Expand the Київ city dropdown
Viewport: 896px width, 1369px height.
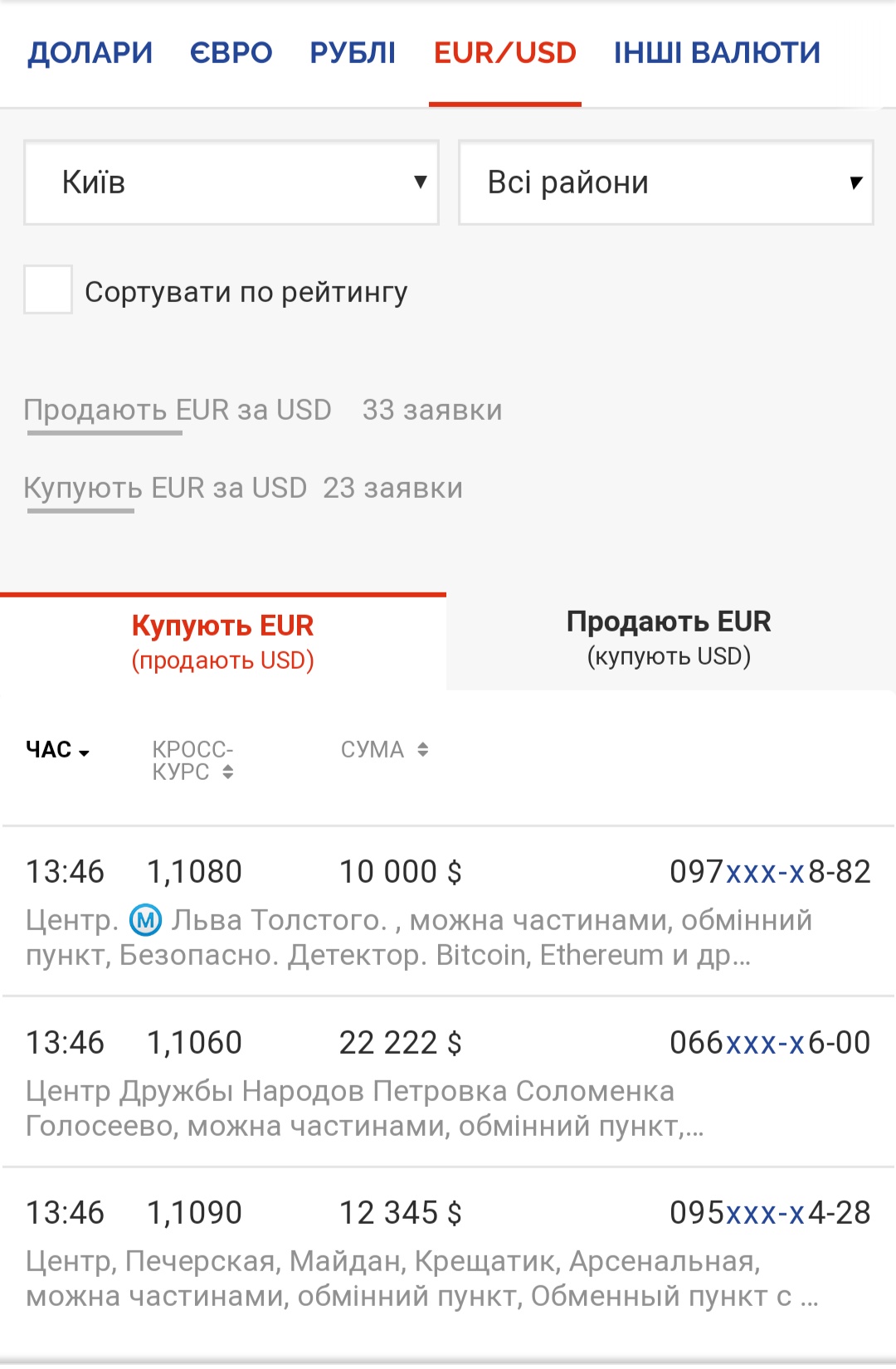tap(231, 183)
